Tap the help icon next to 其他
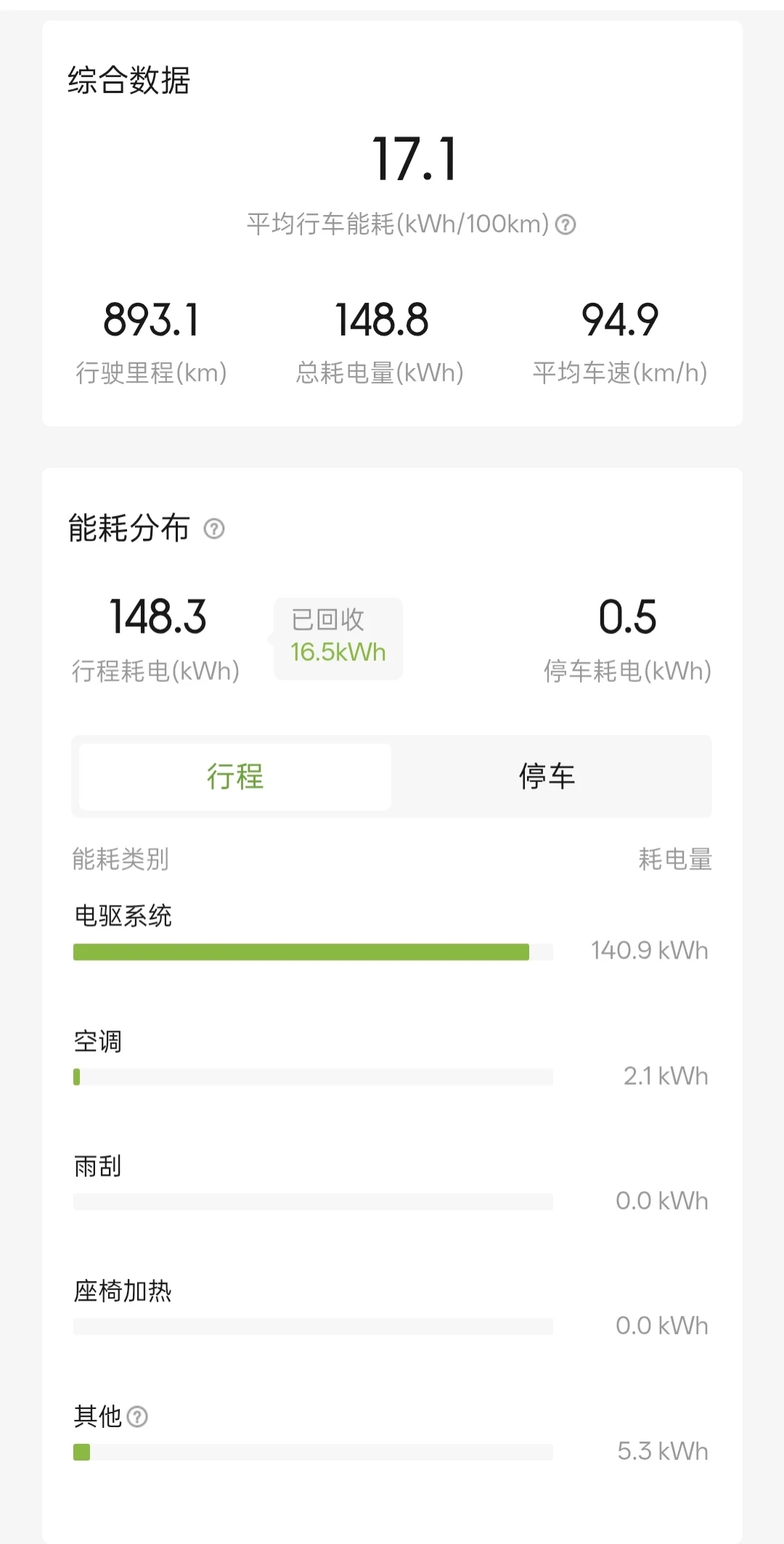 [x=137, y=1416]
